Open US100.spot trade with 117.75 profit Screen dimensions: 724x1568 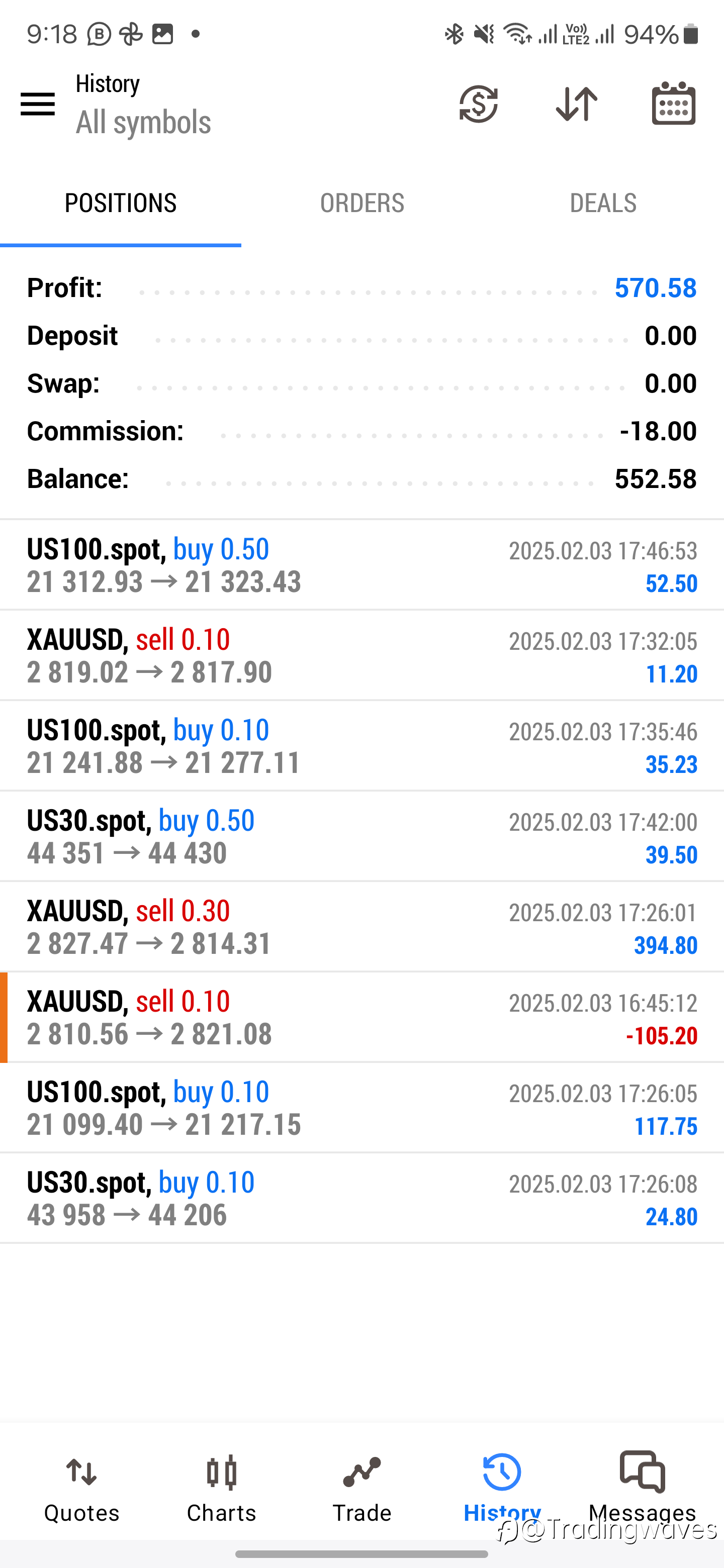(361, 1108)
